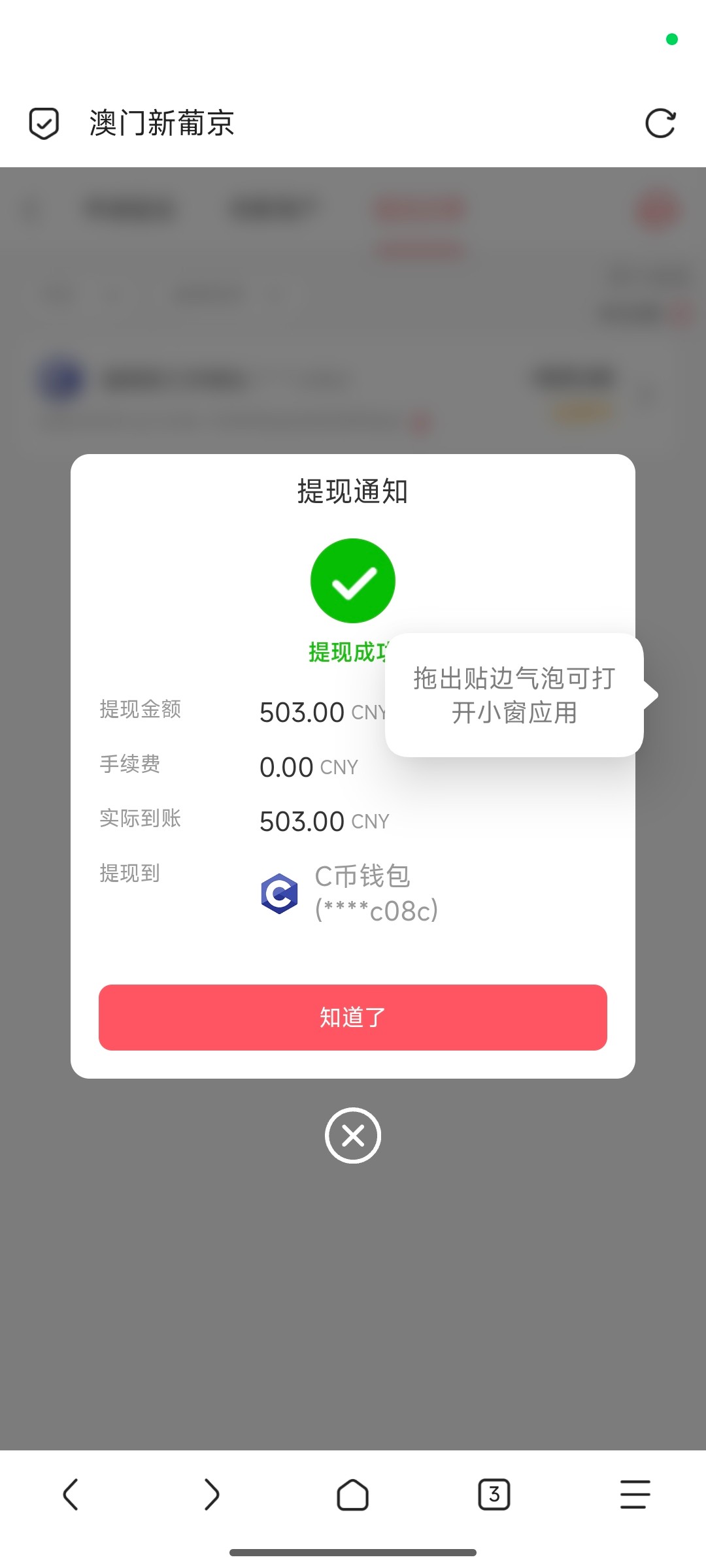Tap the browser forward arrow icon
This screenshot has width=706, height=1568.
212,1494
